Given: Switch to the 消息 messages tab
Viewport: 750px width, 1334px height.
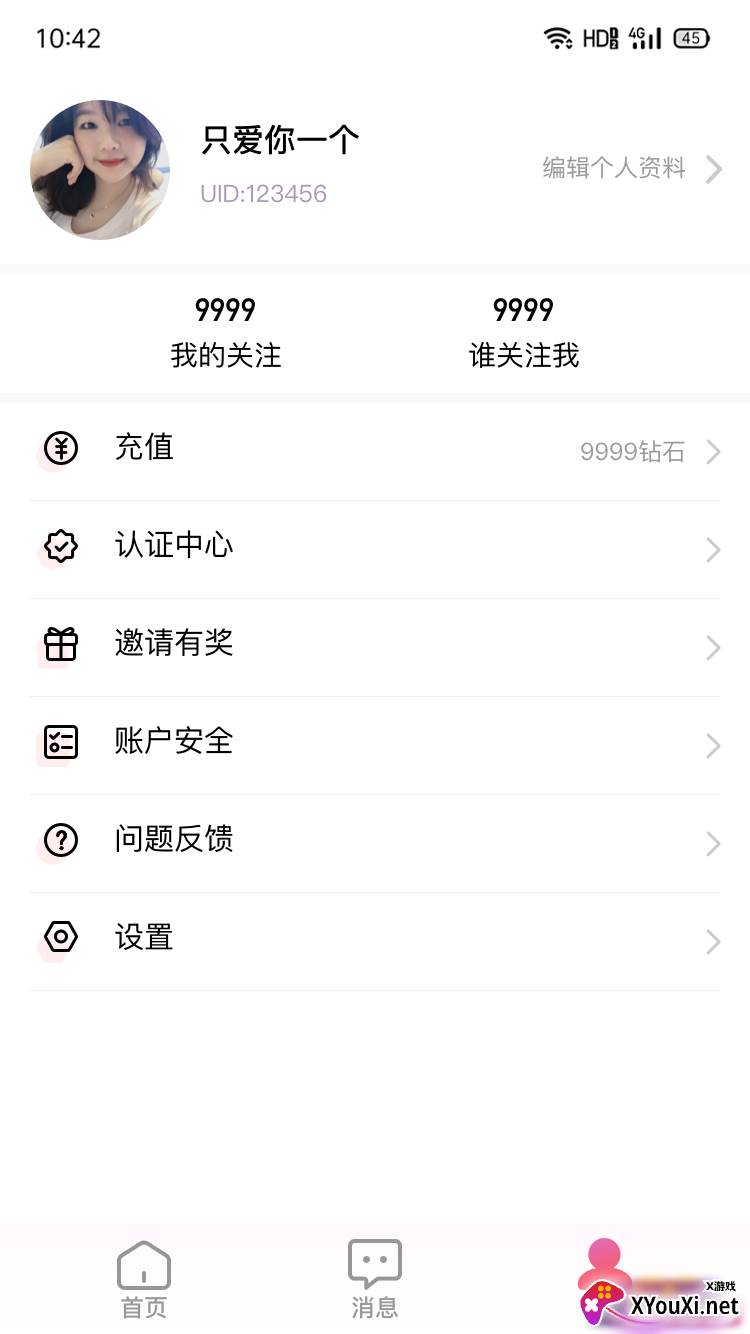Looking at the screenshot, I should point(375,1279).
